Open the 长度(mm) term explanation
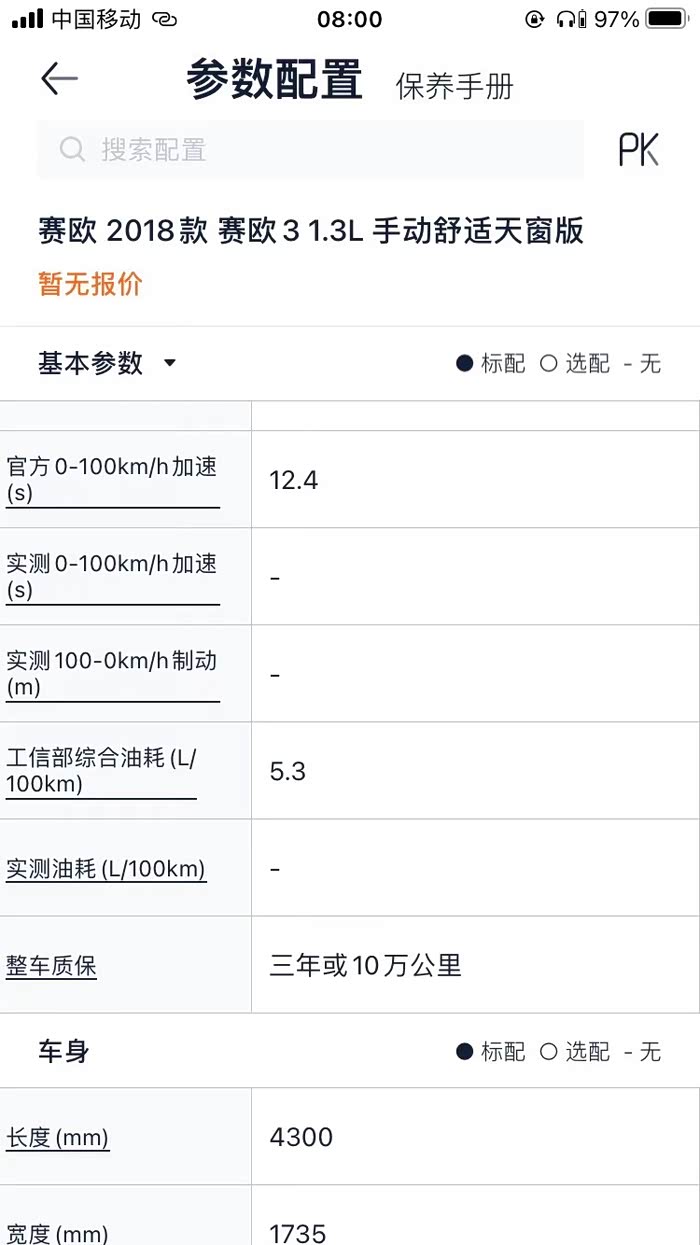The image size is (700, 1245). (x=57, y=1137)
